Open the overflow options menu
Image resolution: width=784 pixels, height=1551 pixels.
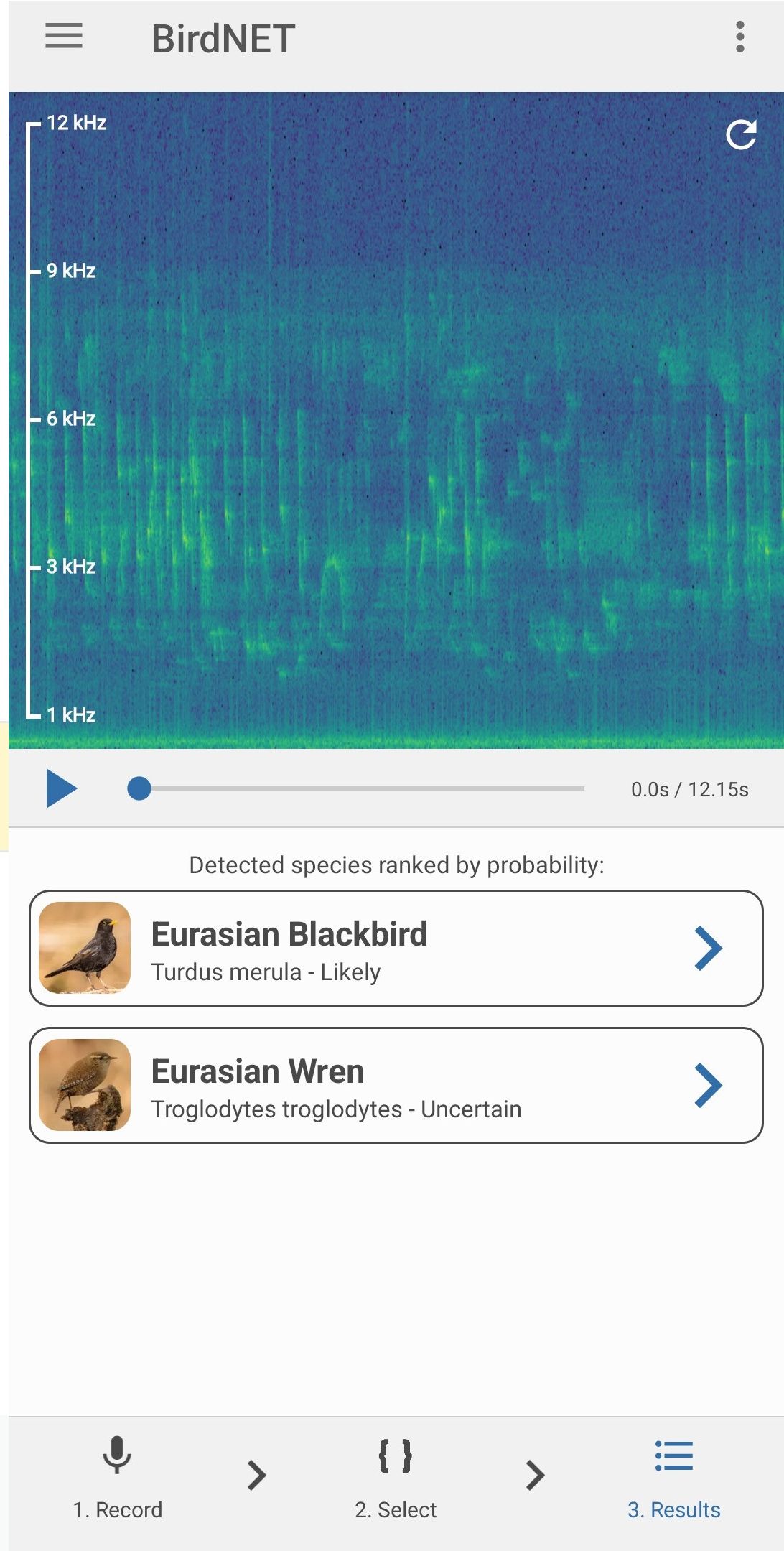(739, 37)
